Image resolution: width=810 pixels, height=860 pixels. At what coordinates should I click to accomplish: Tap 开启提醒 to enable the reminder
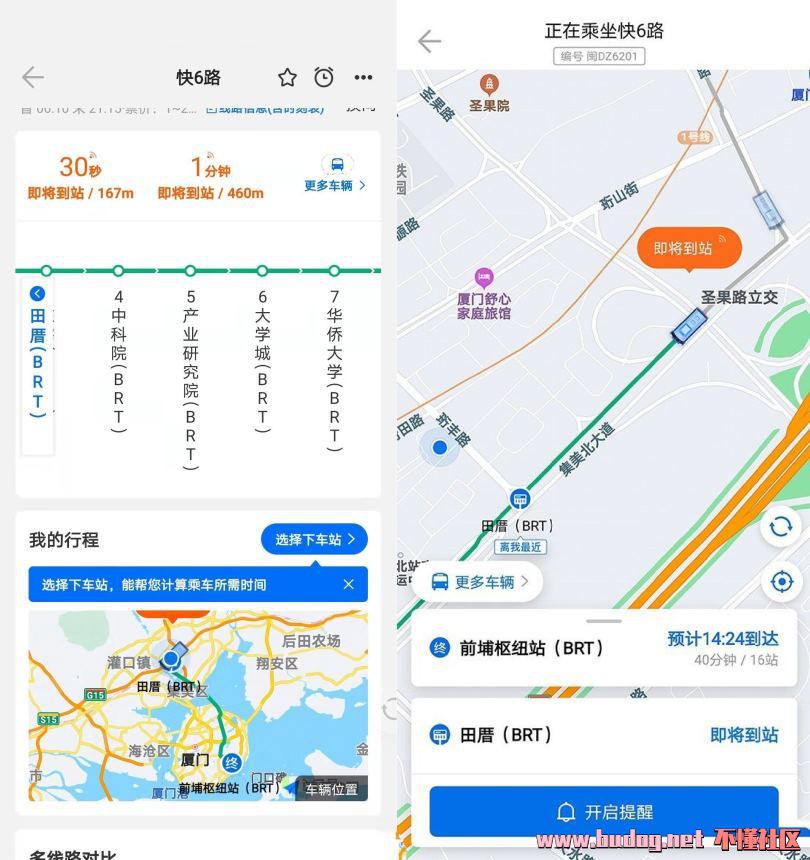point(604,811)
